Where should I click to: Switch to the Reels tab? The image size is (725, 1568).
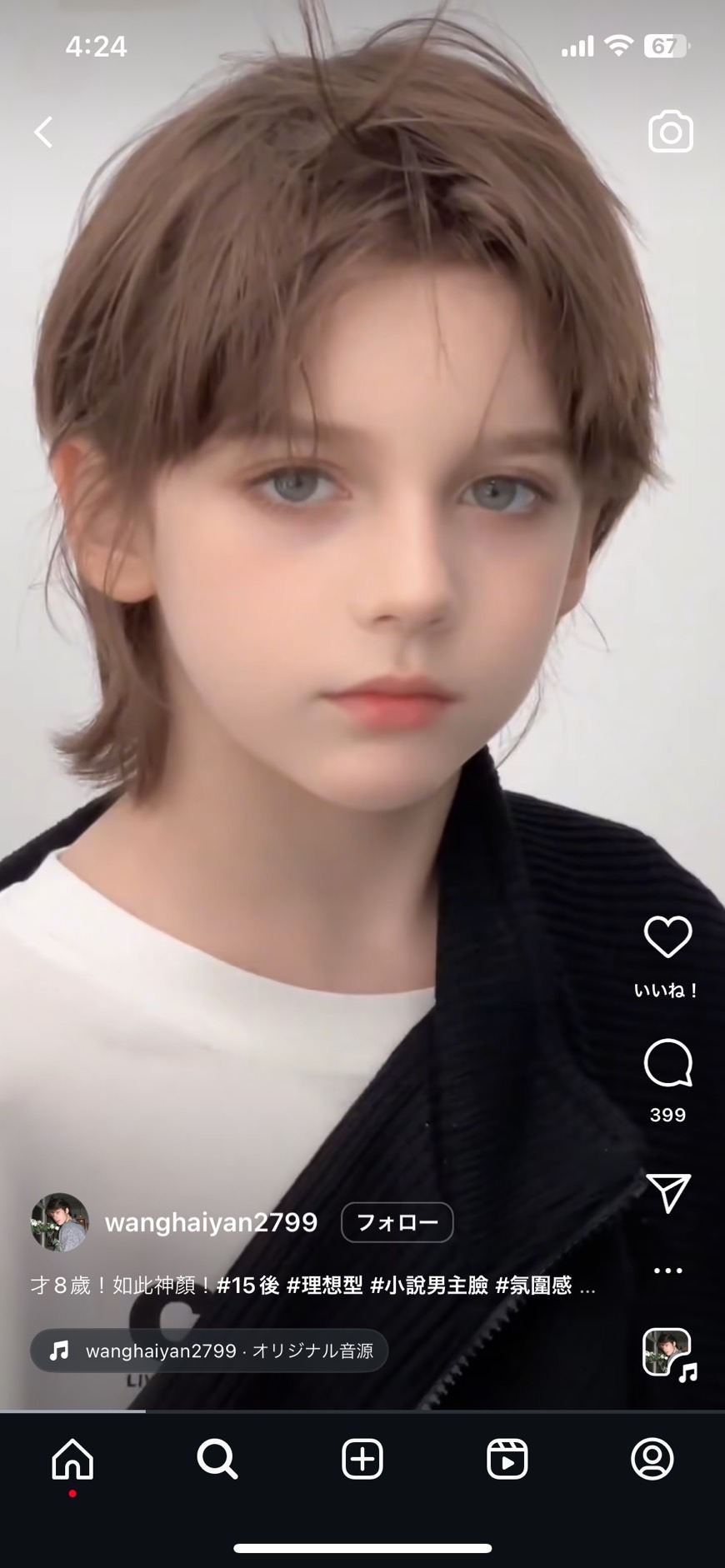coord(507,1460)
